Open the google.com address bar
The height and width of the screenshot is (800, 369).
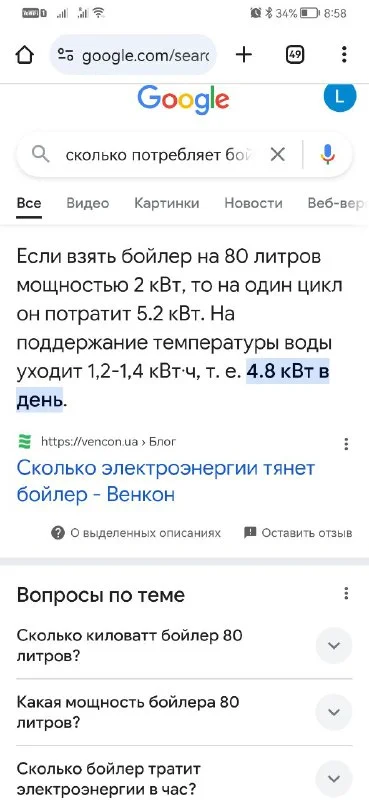pos(134,55)
